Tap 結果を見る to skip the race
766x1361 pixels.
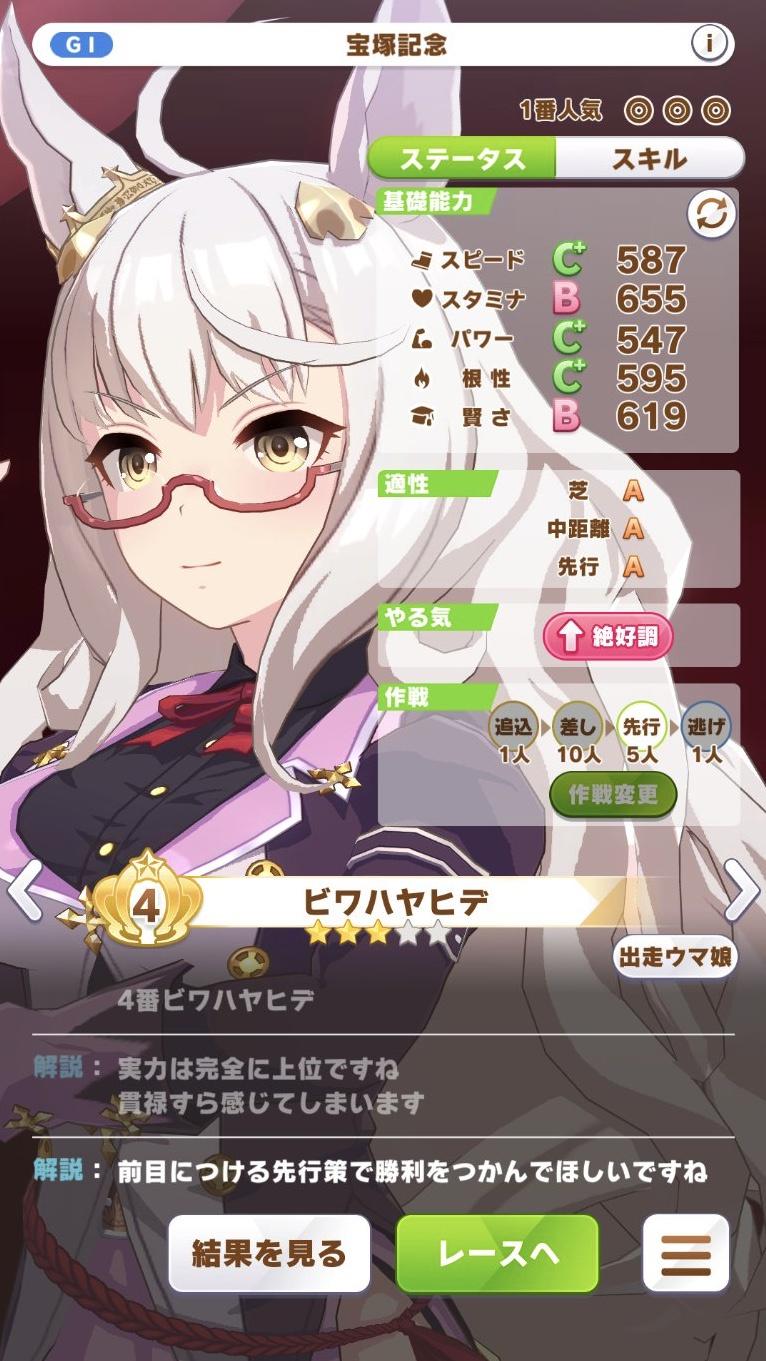(269, 1253)
